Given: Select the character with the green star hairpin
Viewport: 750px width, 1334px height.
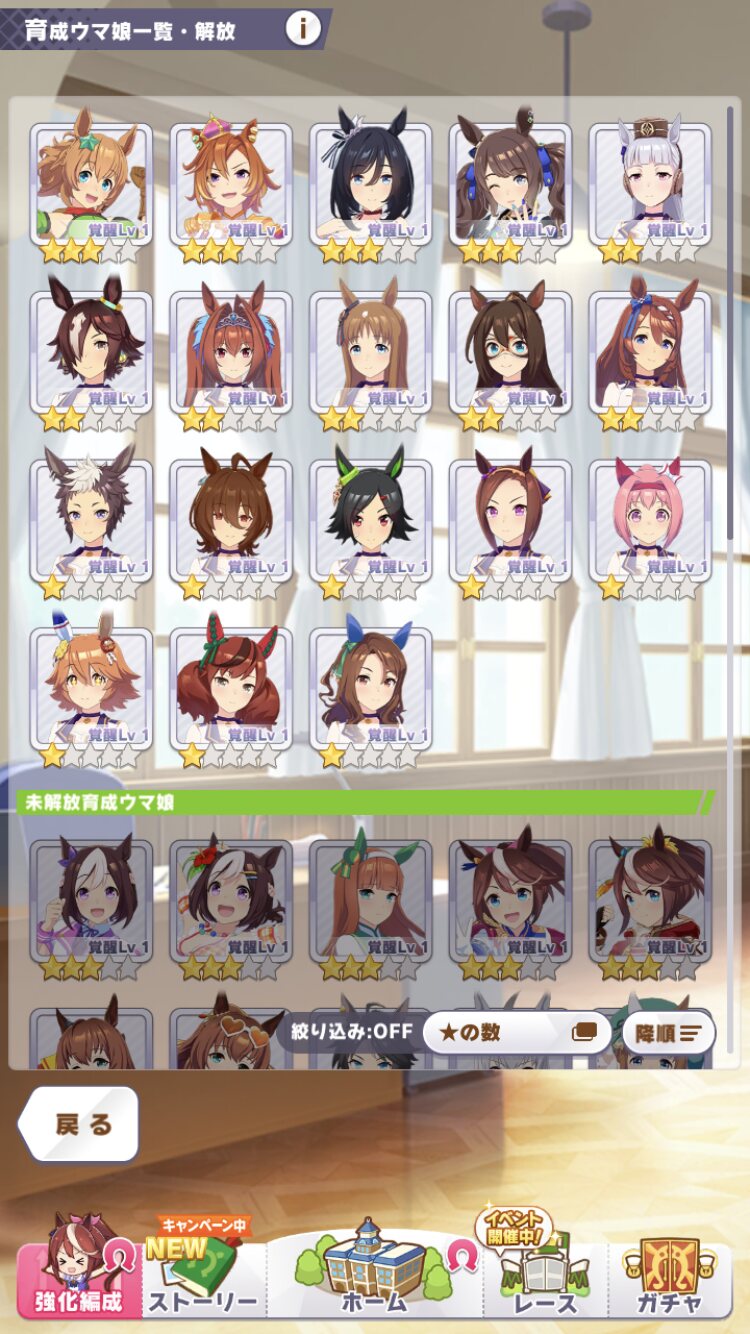Looking at the screenshot, I should click(x=91, y=185).
